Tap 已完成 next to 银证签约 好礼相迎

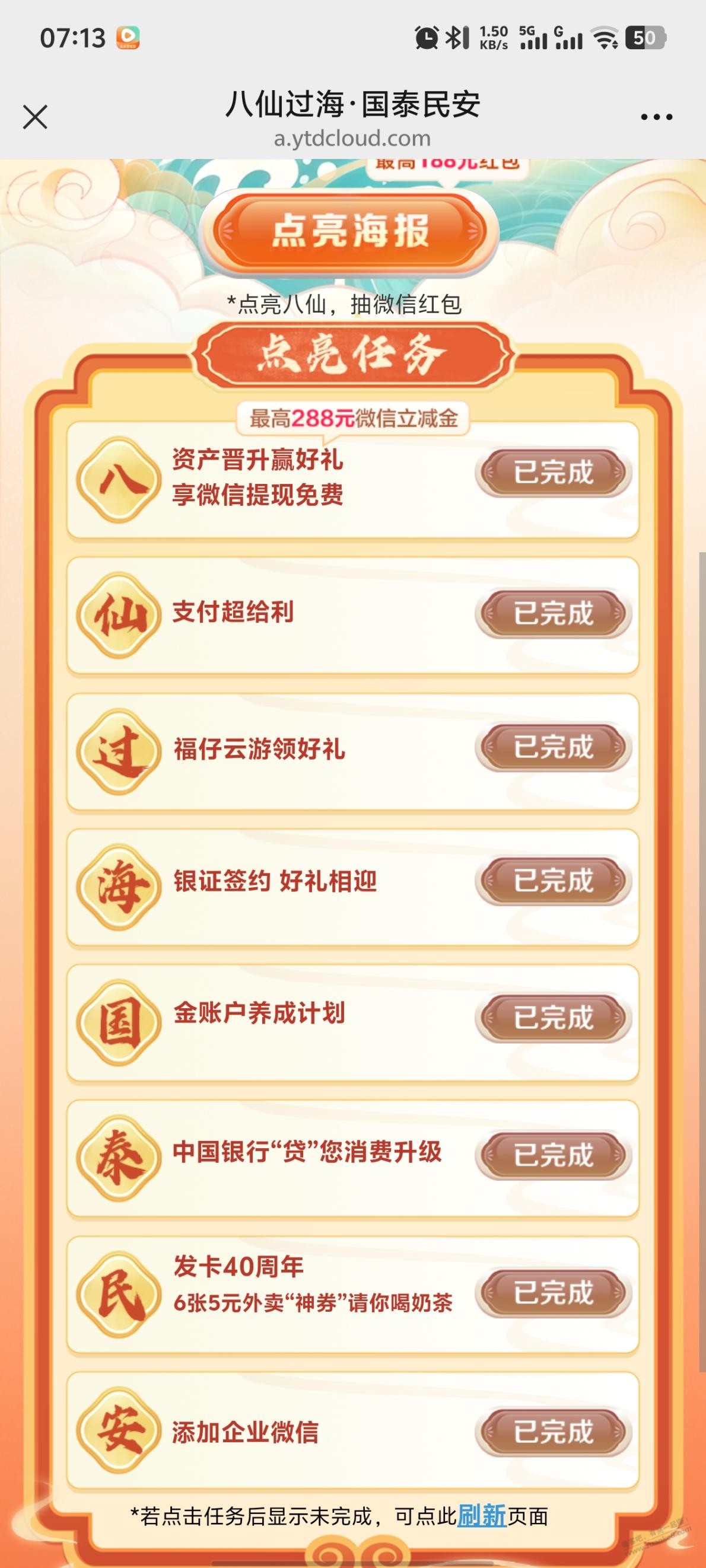pyautogui.click(x=553, y=881)
